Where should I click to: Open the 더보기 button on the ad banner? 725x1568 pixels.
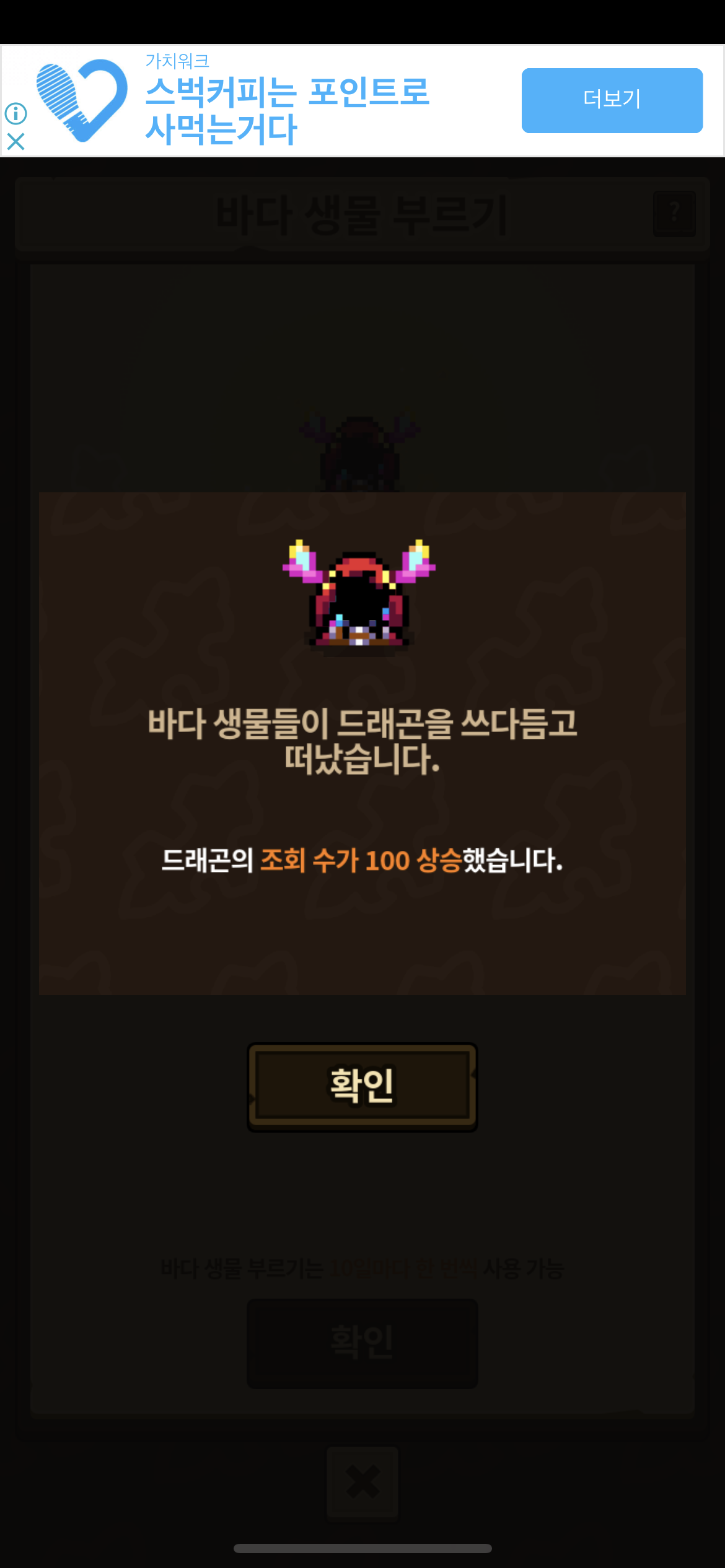[x=612, y=100]
